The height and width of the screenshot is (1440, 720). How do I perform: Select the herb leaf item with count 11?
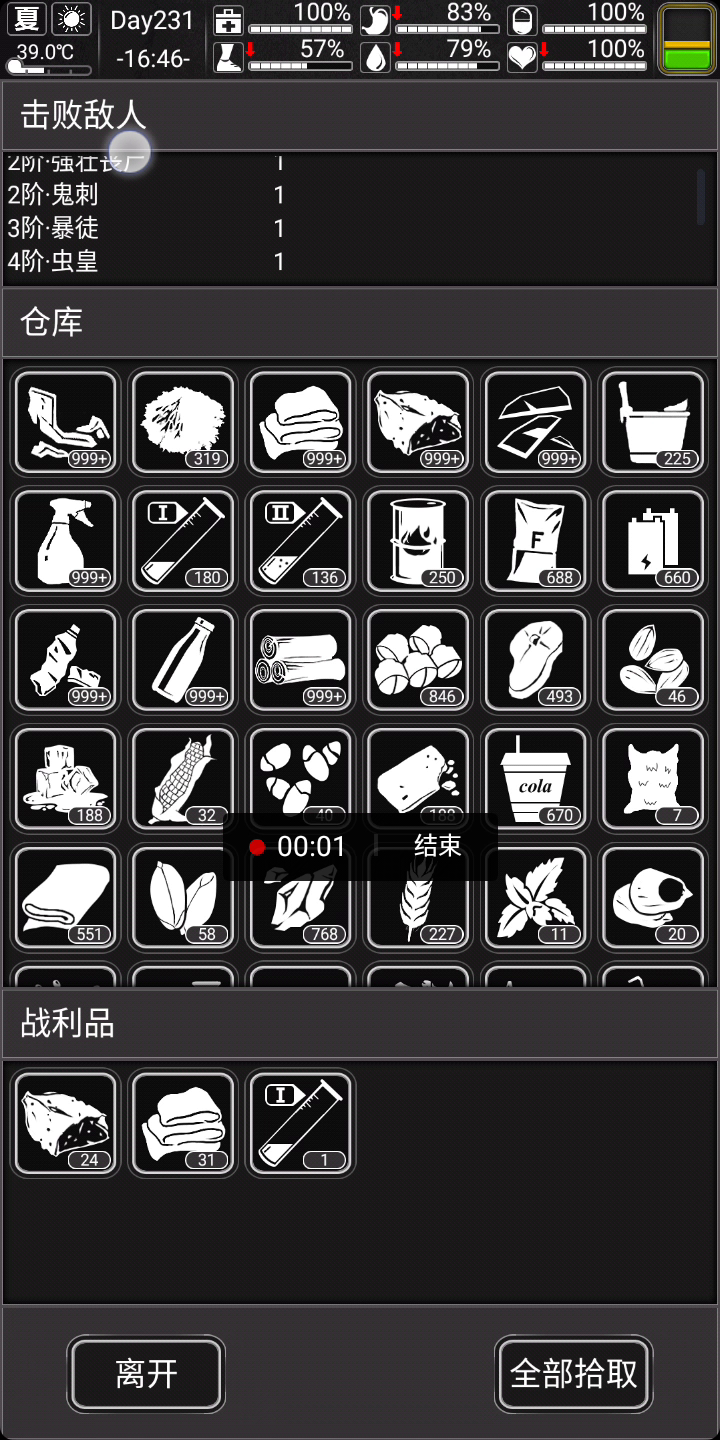[536, 897]
